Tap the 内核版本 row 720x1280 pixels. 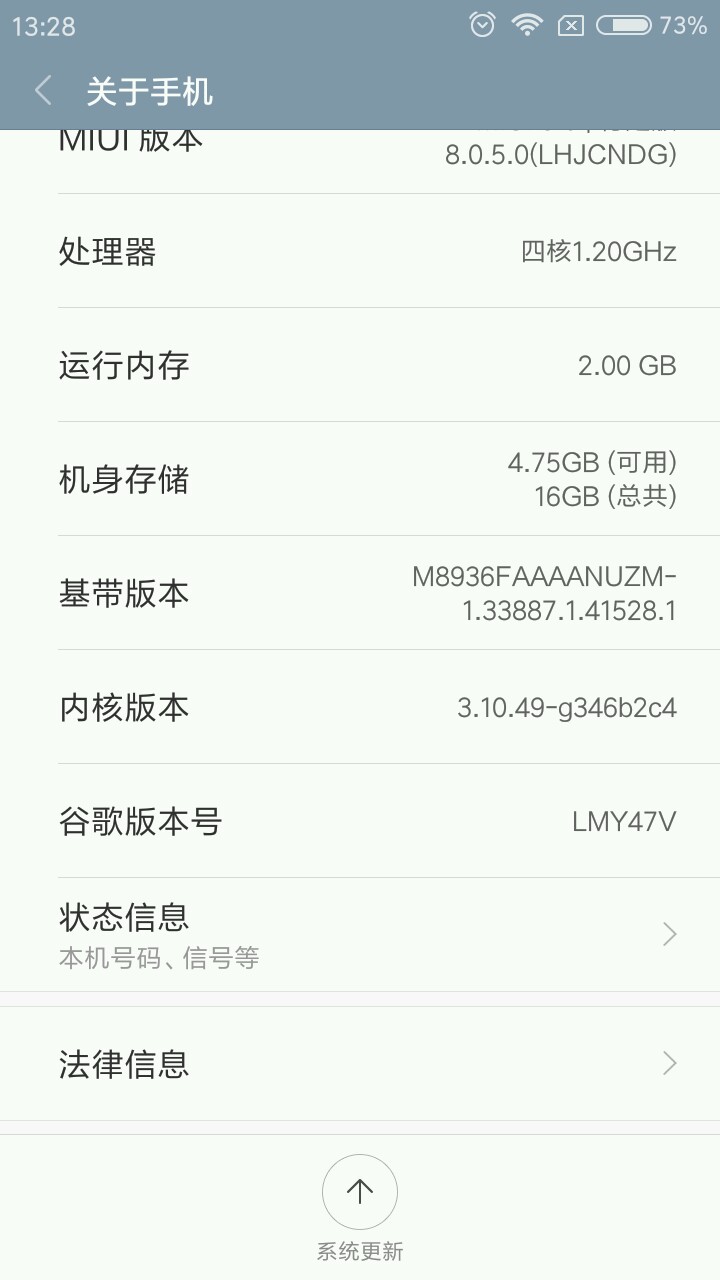click(x=360, y=708)
